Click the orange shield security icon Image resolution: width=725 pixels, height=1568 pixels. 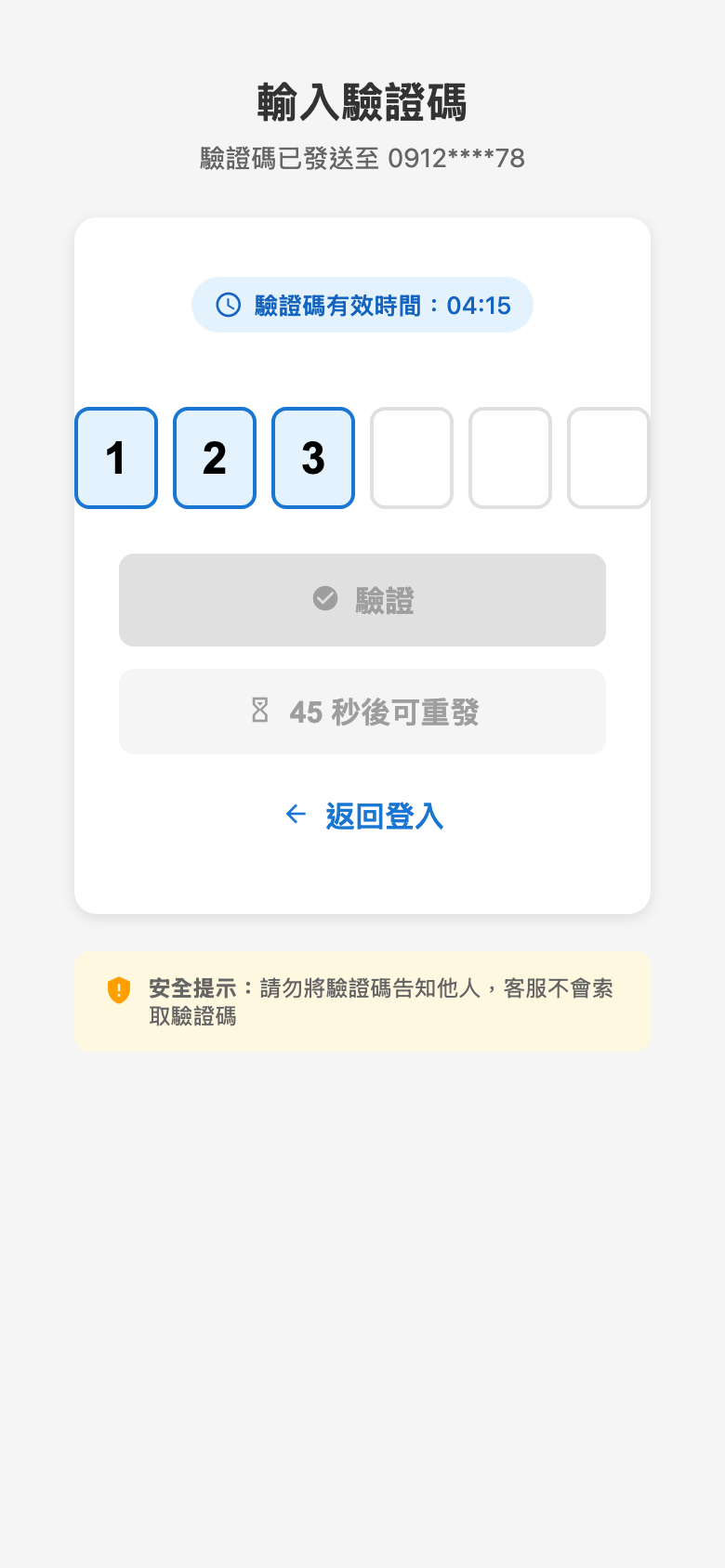coord(118,990)
